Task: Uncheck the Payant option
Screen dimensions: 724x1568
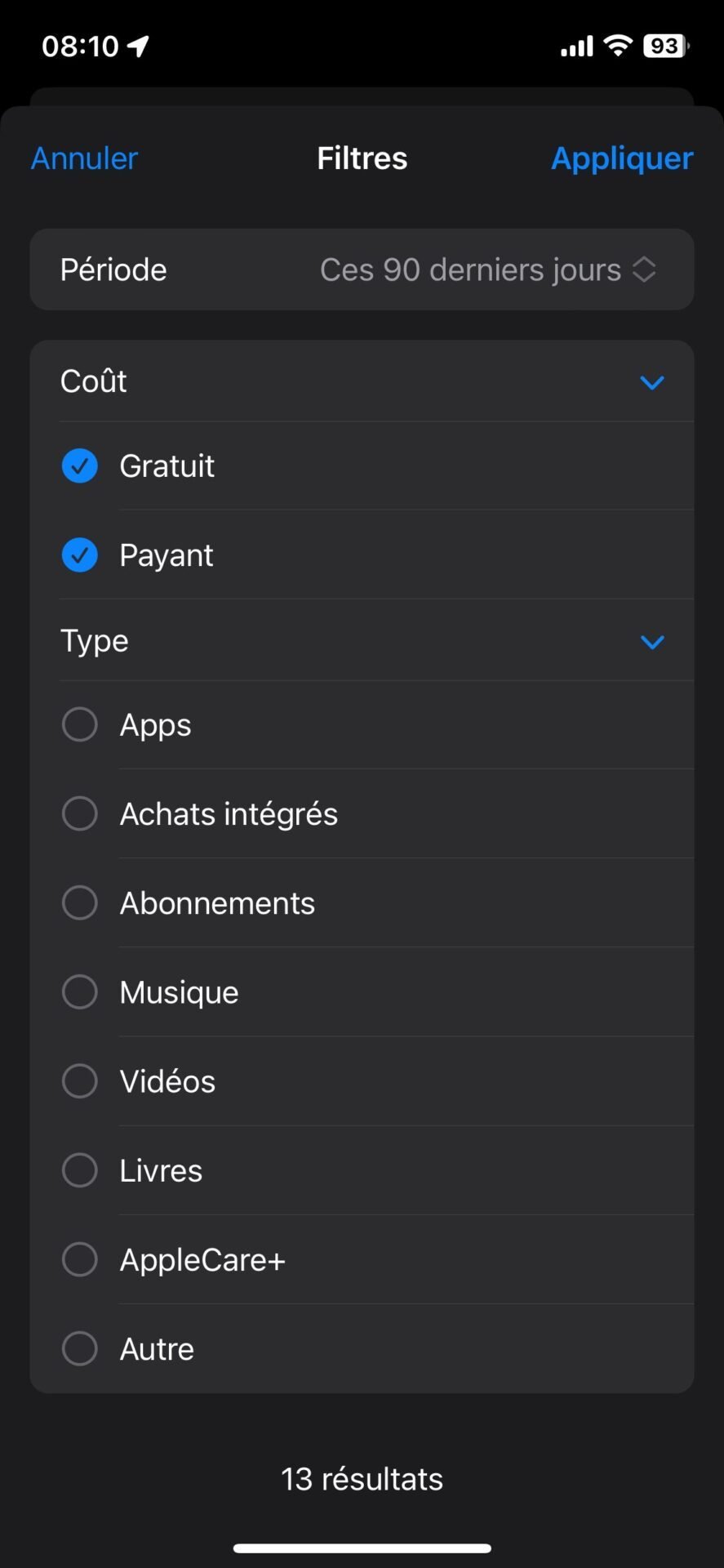Action: (x=362, y=555)
